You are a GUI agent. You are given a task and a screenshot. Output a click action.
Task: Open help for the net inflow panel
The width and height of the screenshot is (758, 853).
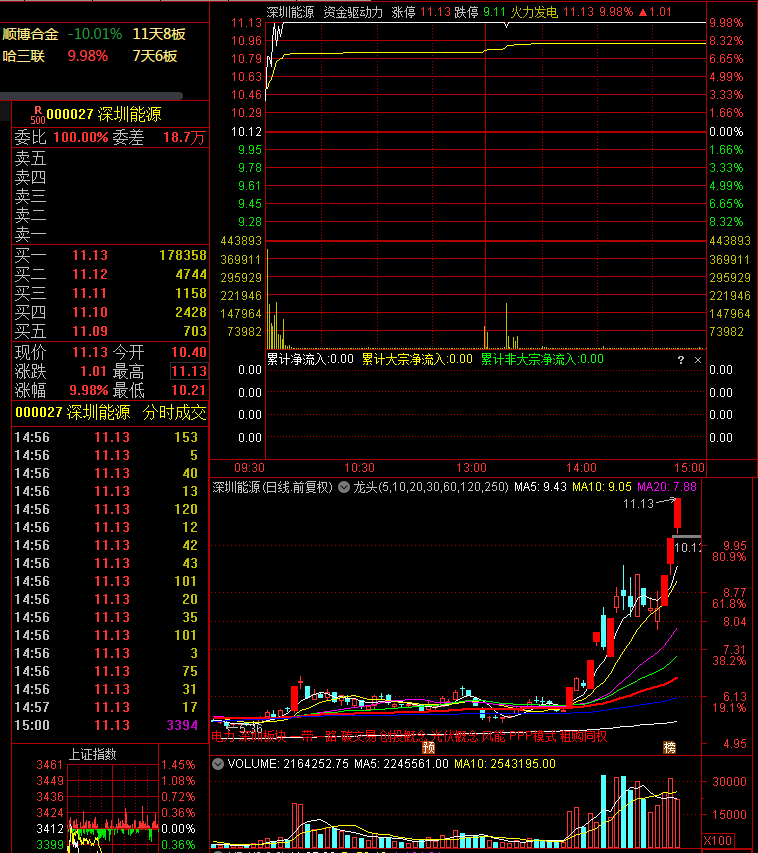(681, 359)
